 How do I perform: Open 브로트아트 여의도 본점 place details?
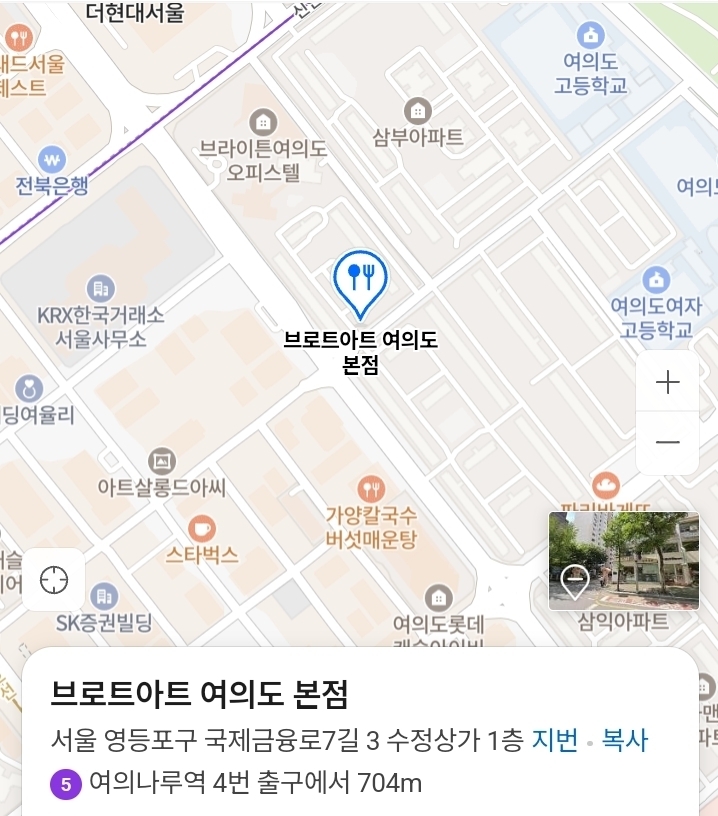tap(199, 694)
